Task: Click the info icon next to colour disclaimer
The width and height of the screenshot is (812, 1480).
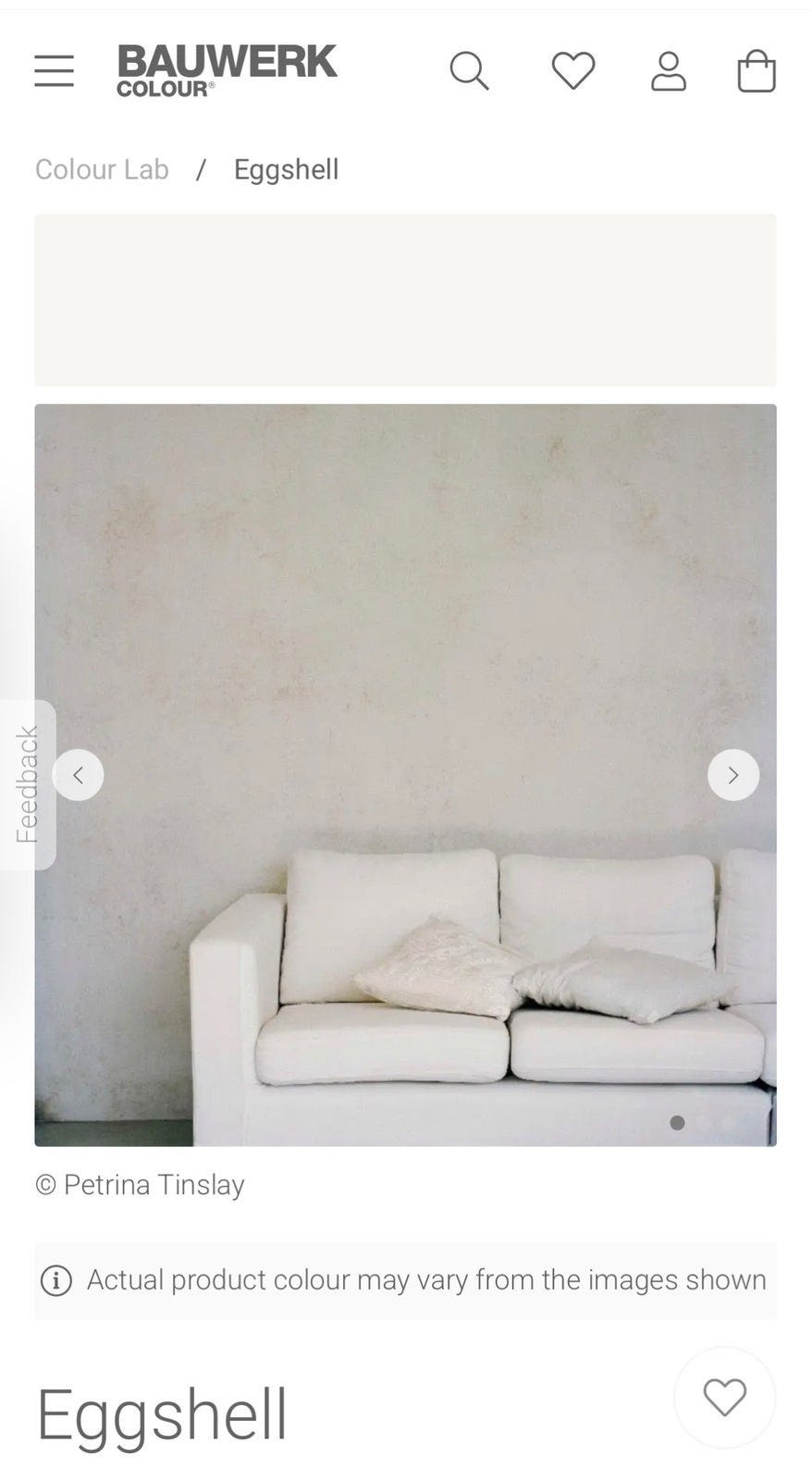Action: point(55,1280)
